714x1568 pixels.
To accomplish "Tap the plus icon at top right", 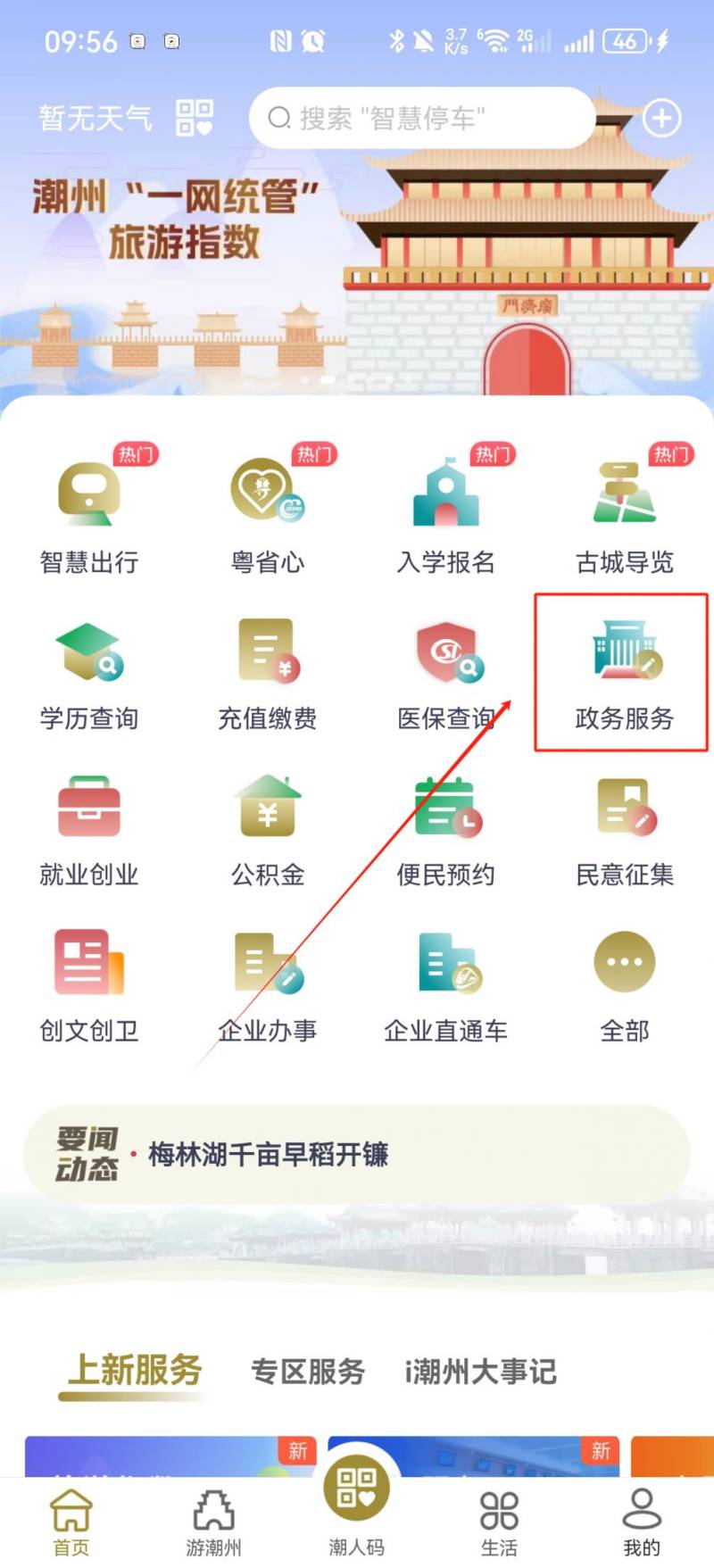I will [661, 118].
